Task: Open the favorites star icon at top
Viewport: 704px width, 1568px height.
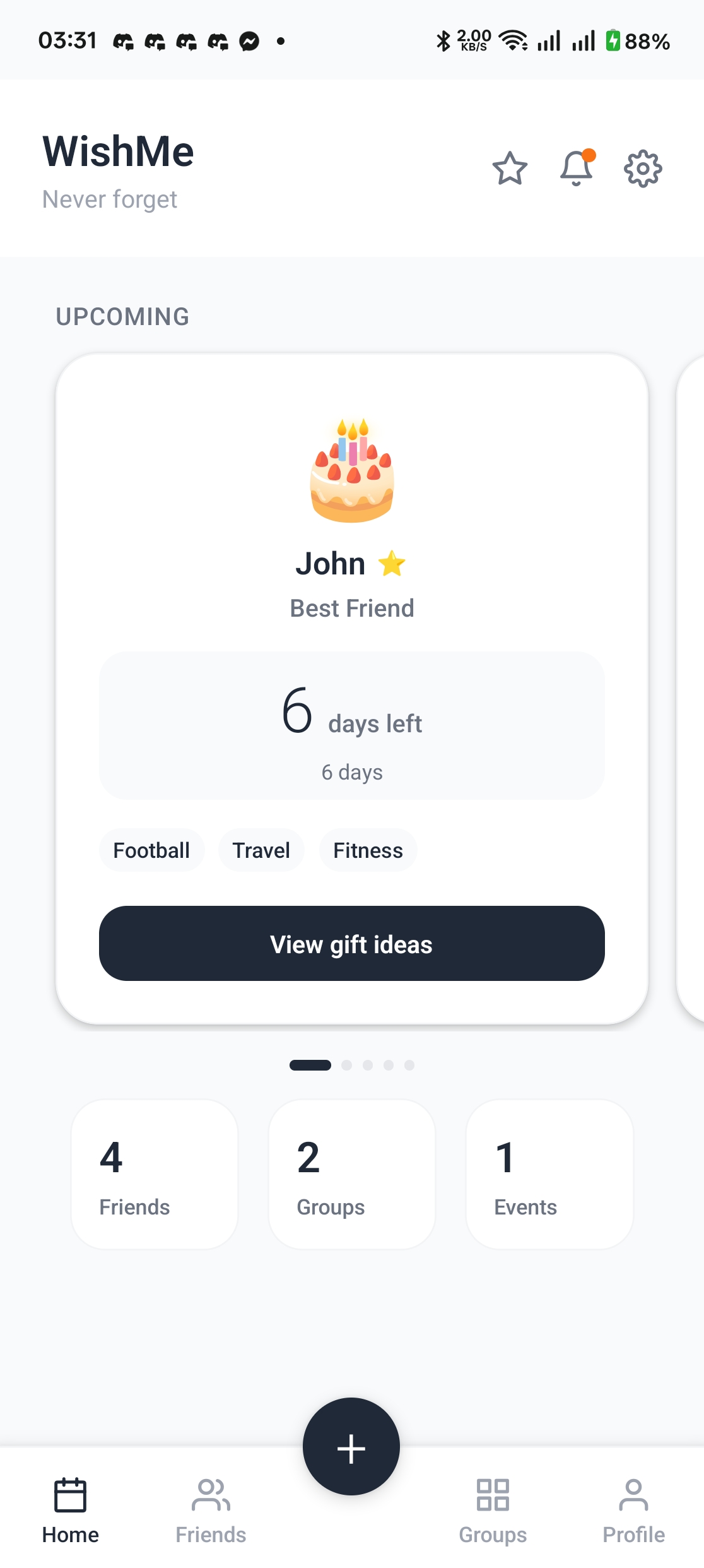Action: click(509, 169)
